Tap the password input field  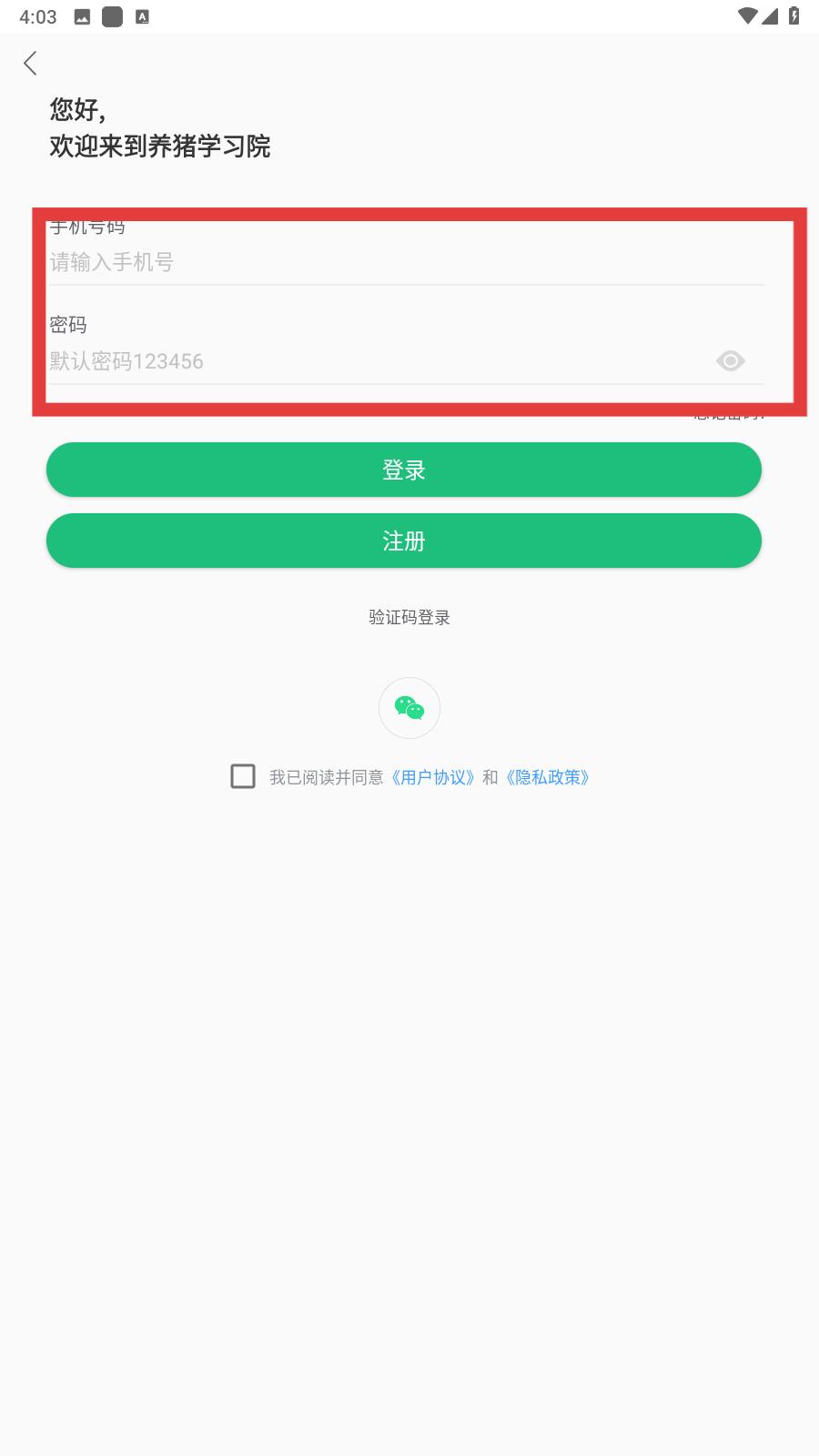point(379,361)
